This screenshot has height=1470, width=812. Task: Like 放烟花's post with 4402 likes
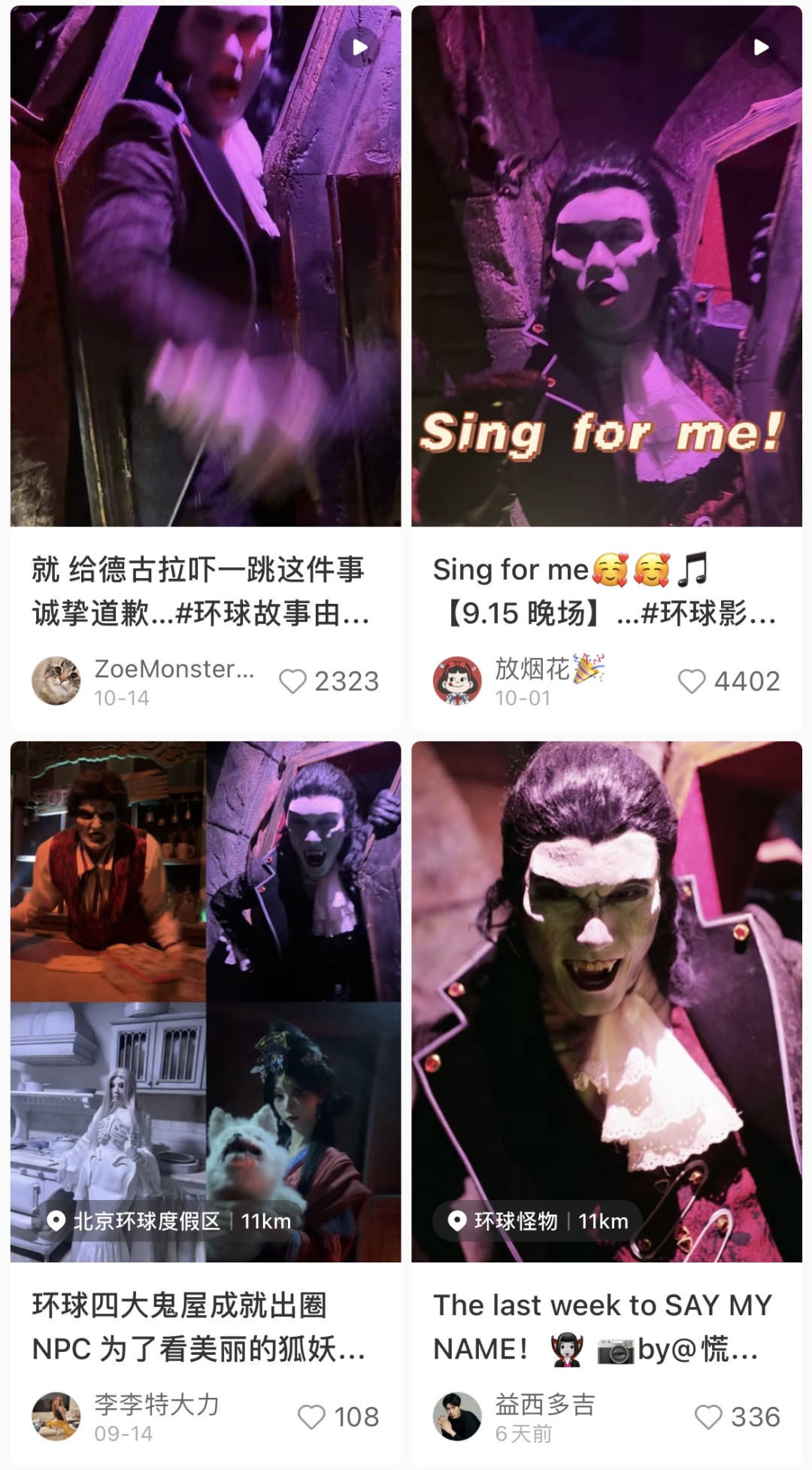[692, 681]
